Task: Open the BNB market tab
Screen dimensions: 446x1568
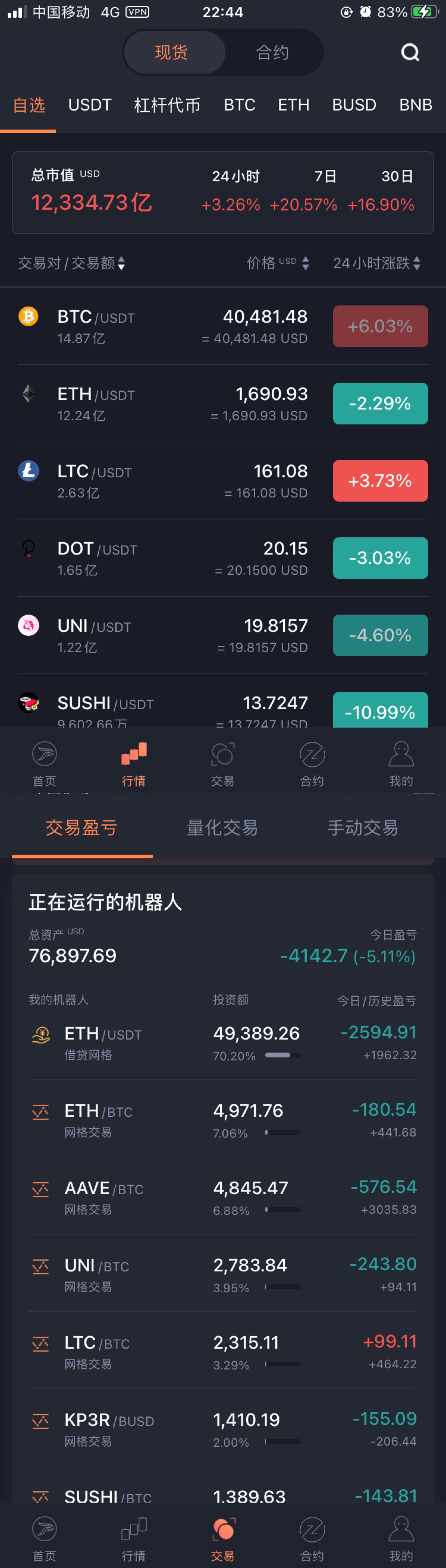Action: point(415,105)
